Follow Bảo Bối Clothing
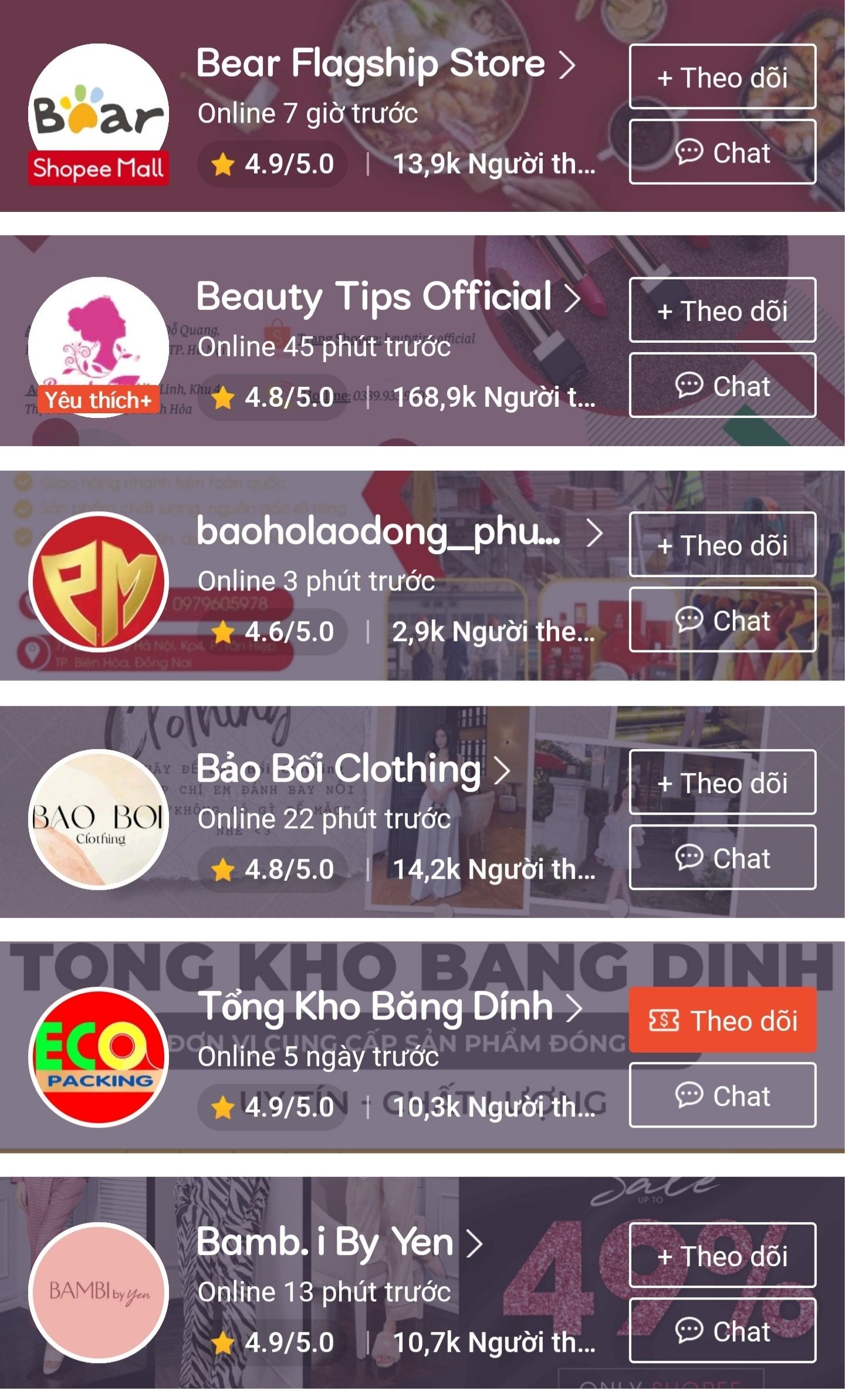This screenshot has height=1400, width=845. [x=722, y=782]
